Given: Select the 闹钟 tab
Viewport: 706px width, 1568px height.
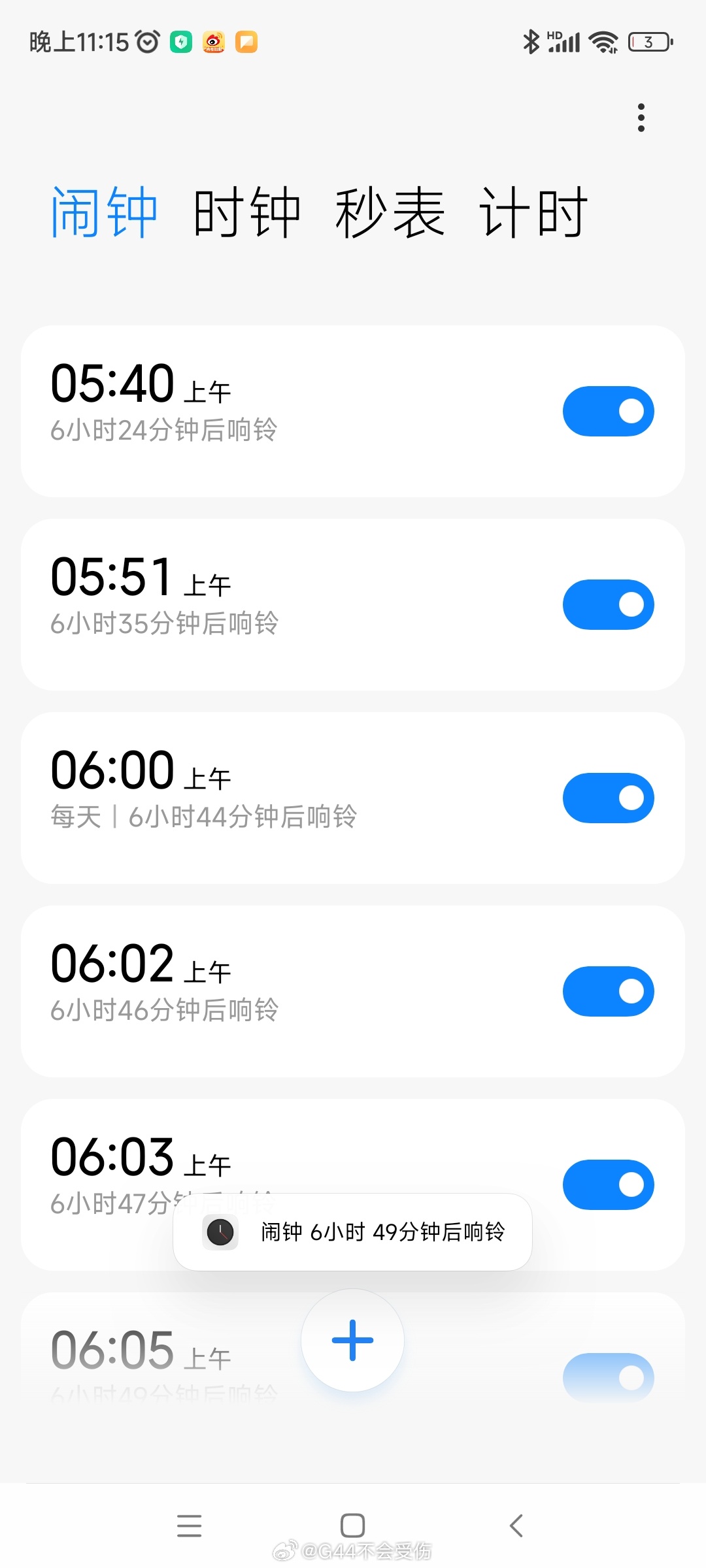Looking at the screenshot, I should 105,212.
